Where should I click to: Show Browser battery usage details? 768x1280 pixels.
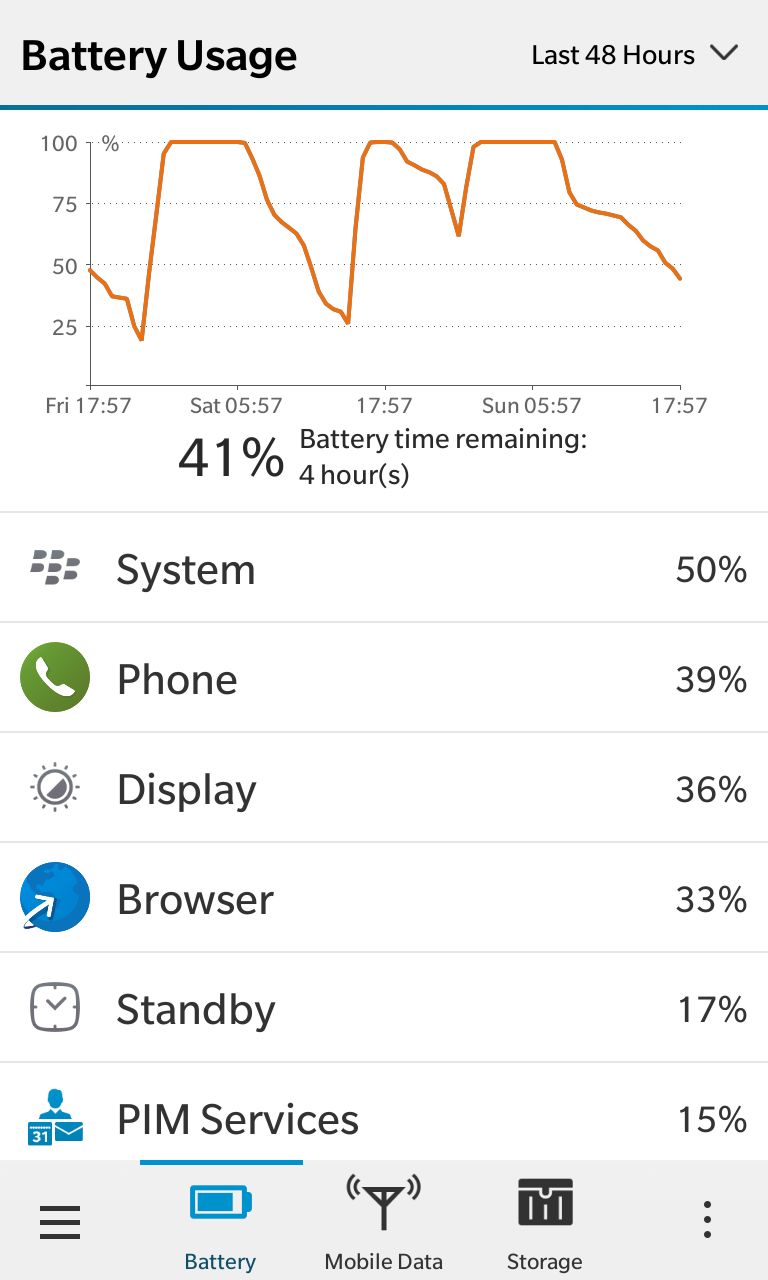(384, 898)
